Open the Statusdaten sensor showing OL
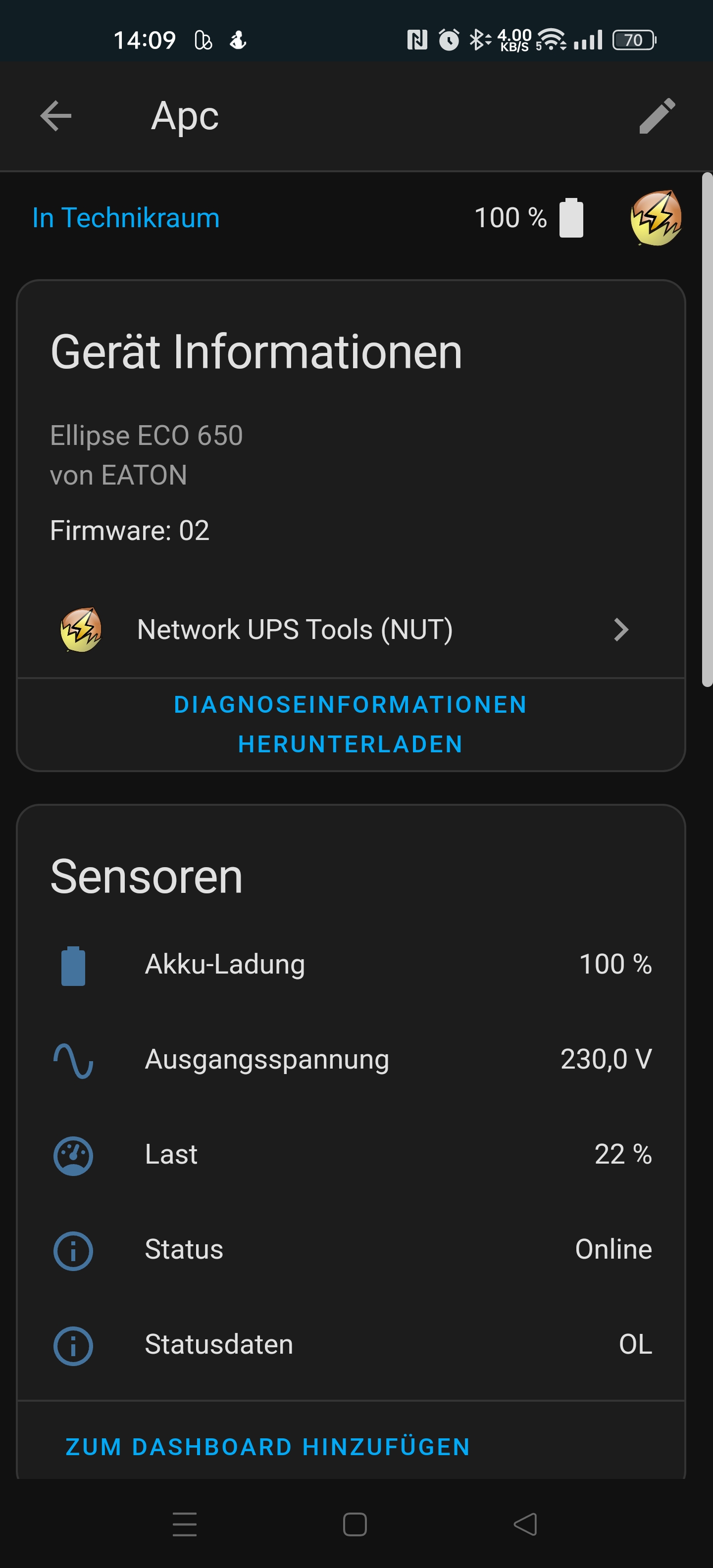 coord(356,1345)
